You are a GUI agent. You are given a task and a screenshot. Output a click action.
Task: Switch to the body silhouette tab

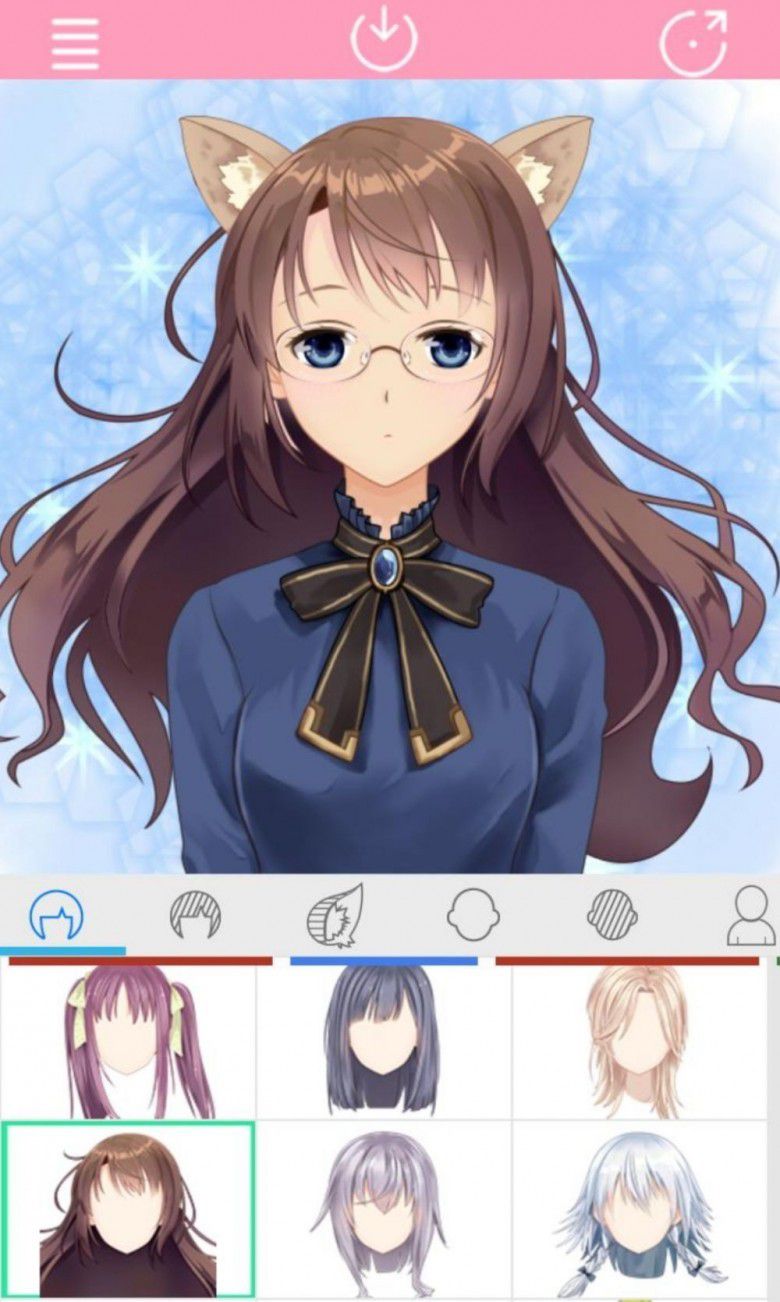[x=750, y=915]
